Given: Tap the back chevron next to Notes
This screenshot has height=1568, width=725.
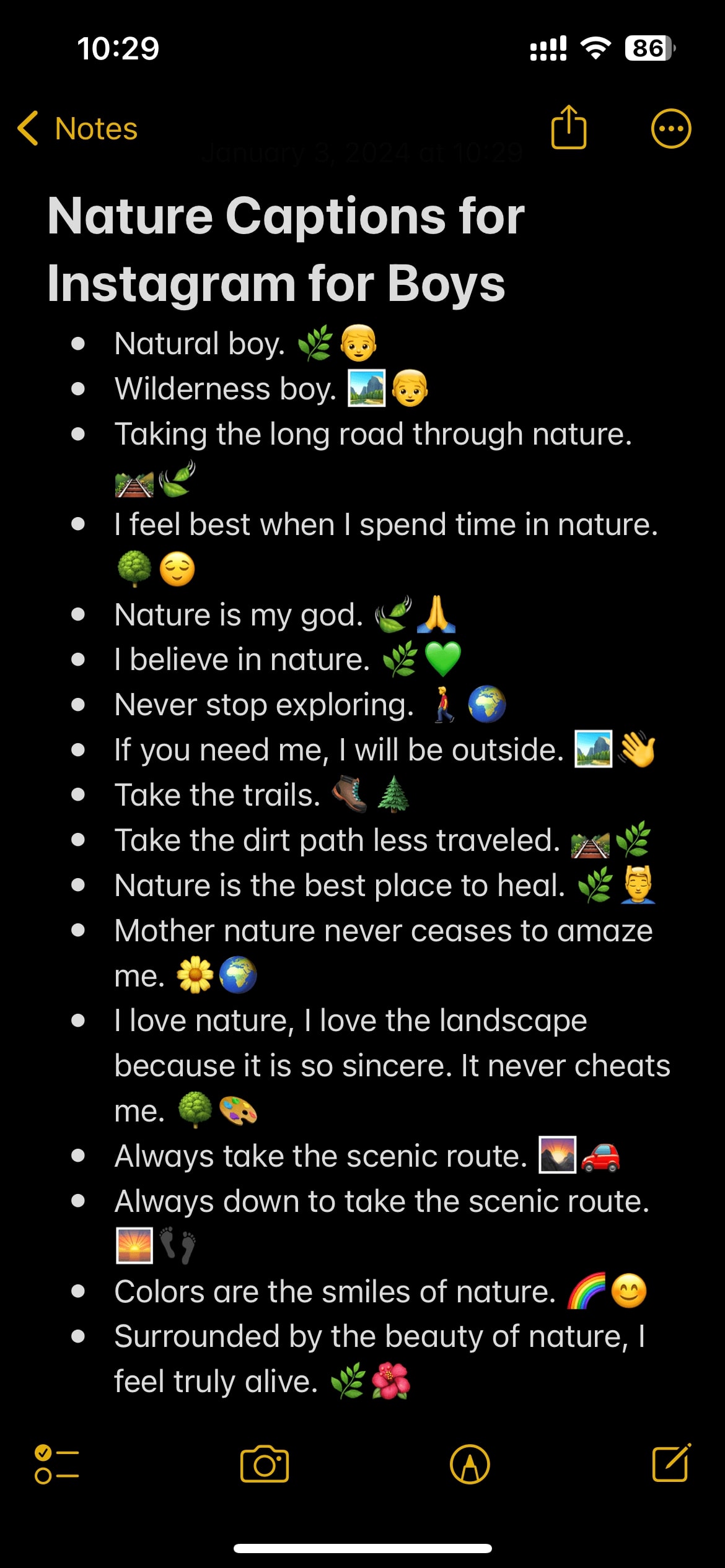Looking at the screenshot, I should tap(27, 128).
